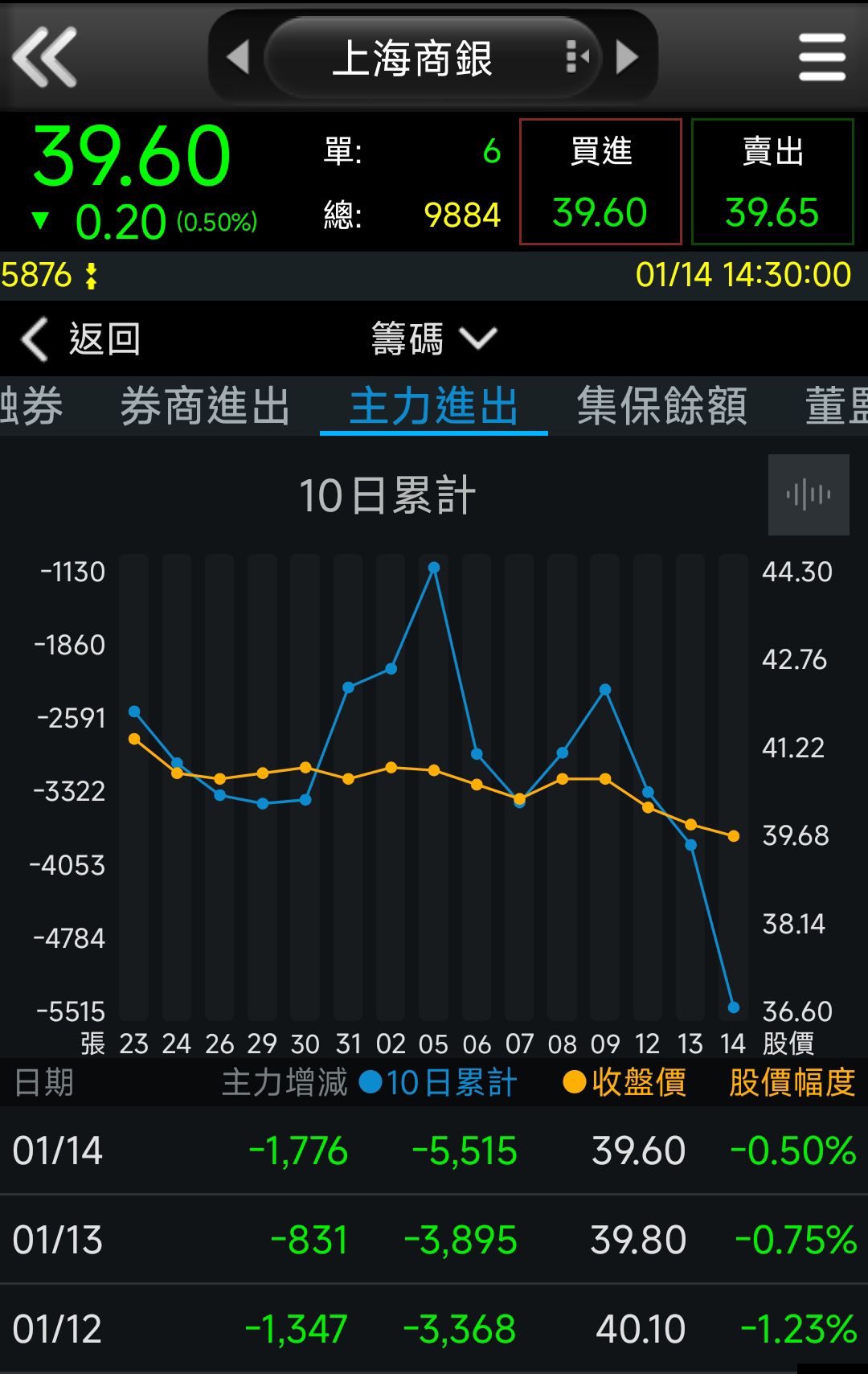Tap the double-arrow back icon
The width and height of the screenshot is (868, 1374).
pyautogui.click(x=45, y=56)
